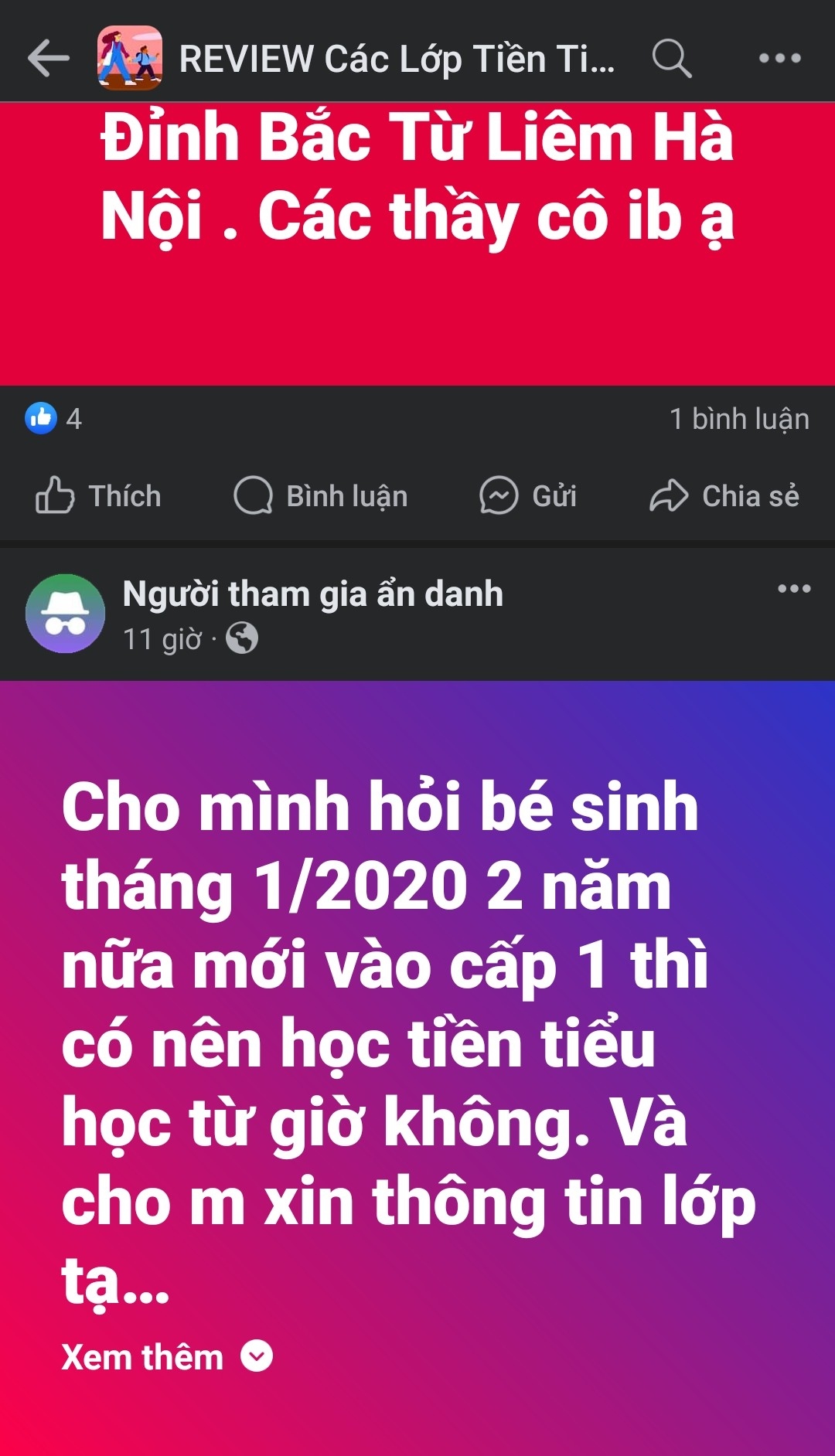The image size is (835, 1456).
Task: Send the post via Gửi button
Action: click(528, 495)
